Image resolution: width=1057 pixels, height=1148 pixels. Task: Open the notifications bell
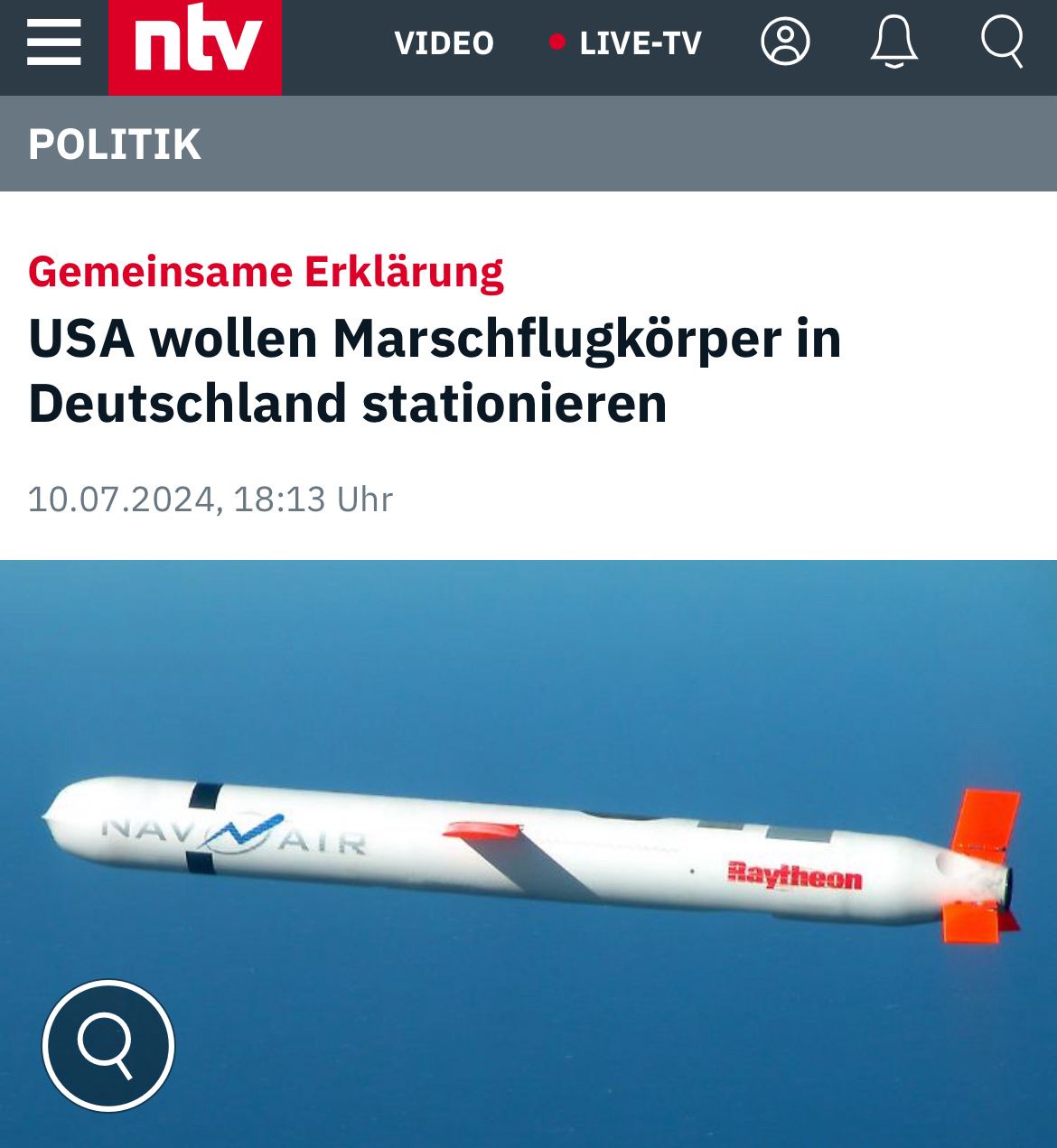893,43
